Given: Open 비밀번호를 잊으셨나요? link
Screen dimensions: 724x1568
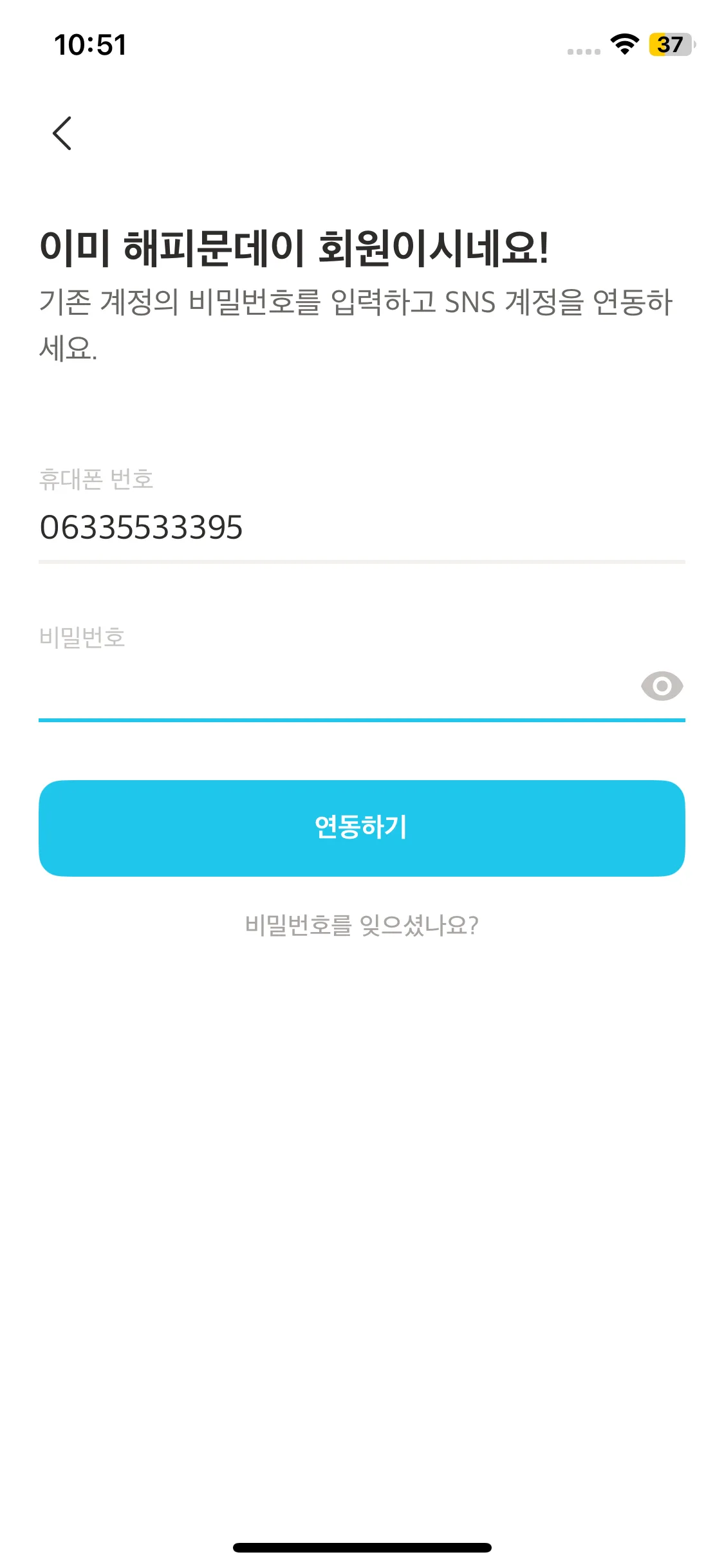Looking at the screenshot, I should click(x=362, y=925).
